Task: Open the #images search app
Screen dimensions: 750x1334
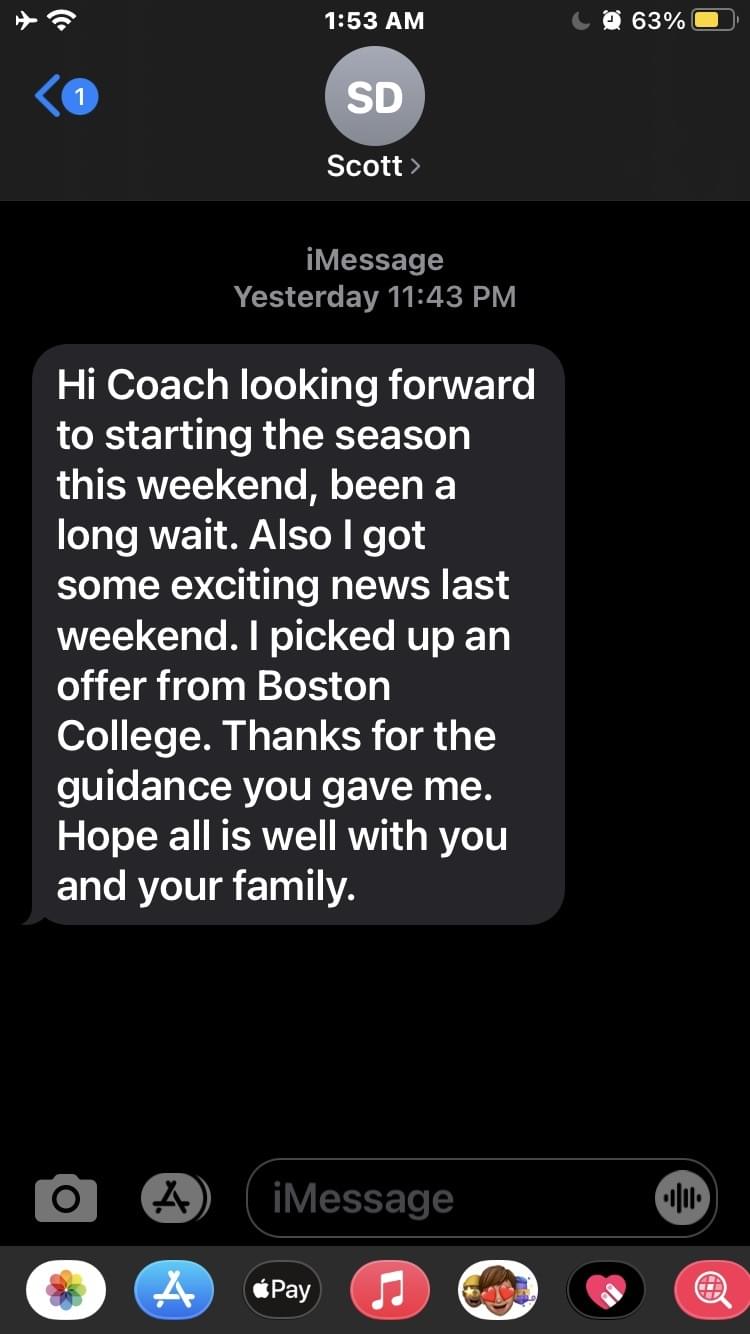Action: coord(712,1290)
